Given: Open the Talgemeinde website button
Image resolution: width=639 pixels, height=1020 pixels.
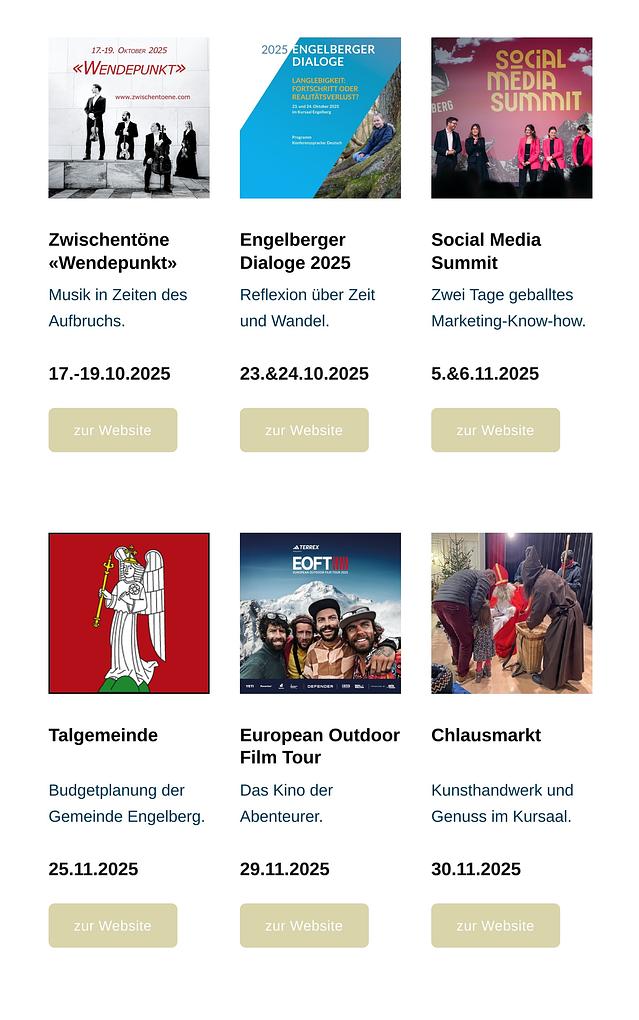Looking at the screenshot, I should click(113, 925).
